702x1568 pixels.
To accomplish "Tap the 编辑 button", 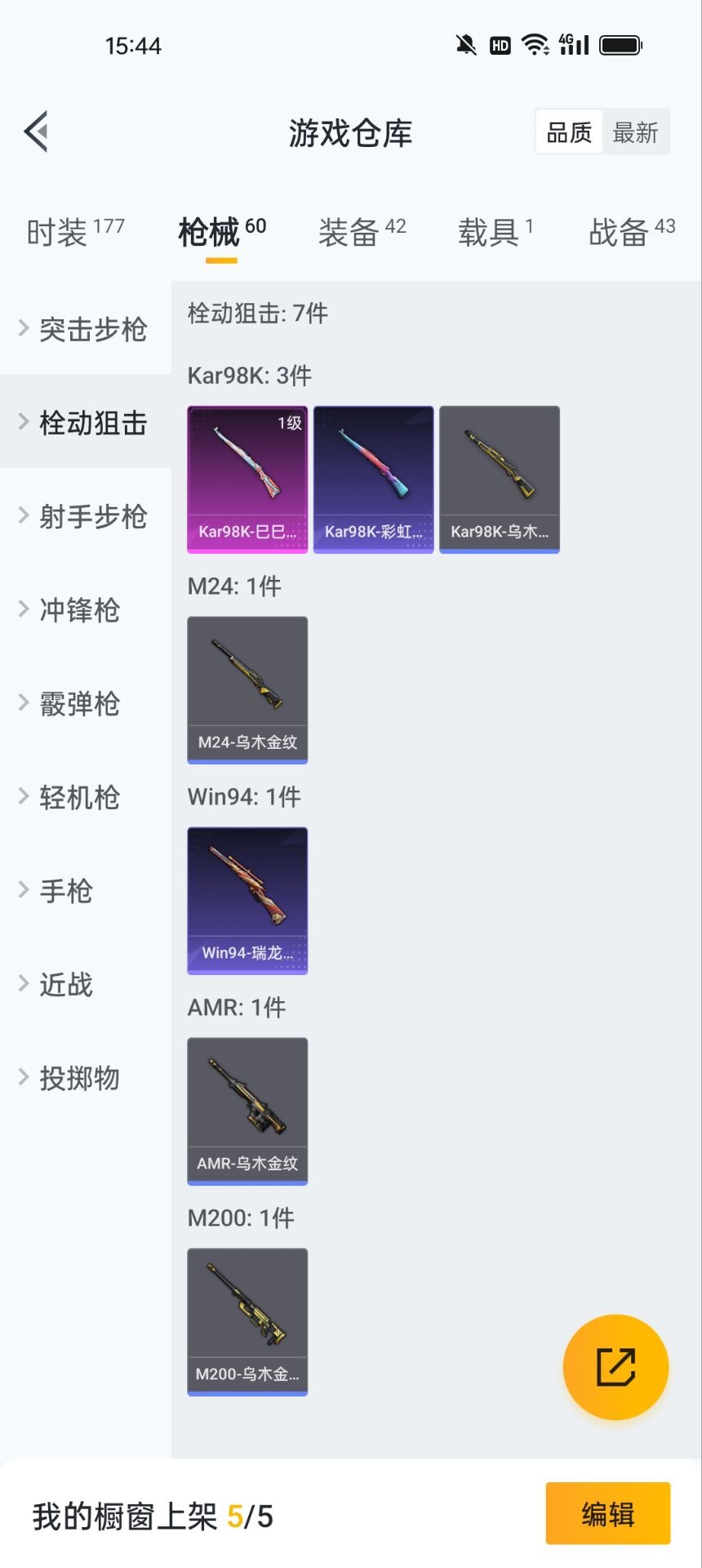I will [x=608, y=1513].
